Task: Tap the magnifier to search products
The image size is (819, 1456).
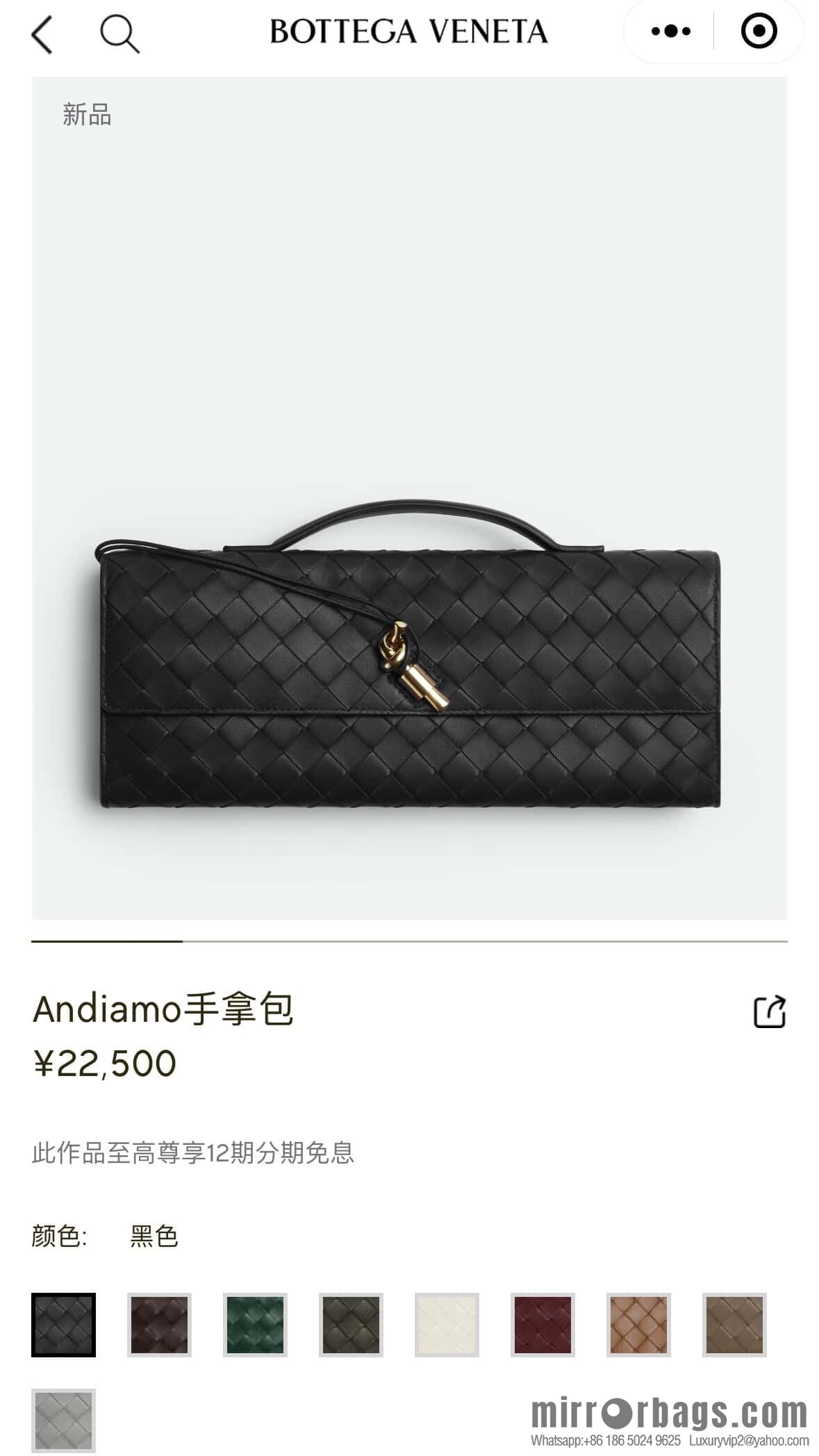Action: coord(119,33)
